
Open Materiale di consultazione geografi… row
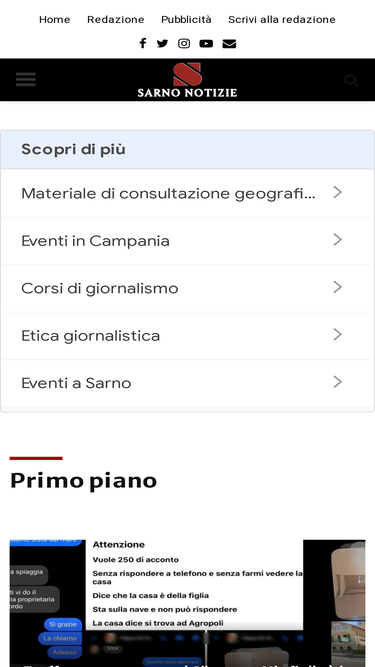[x=188, y=194]
